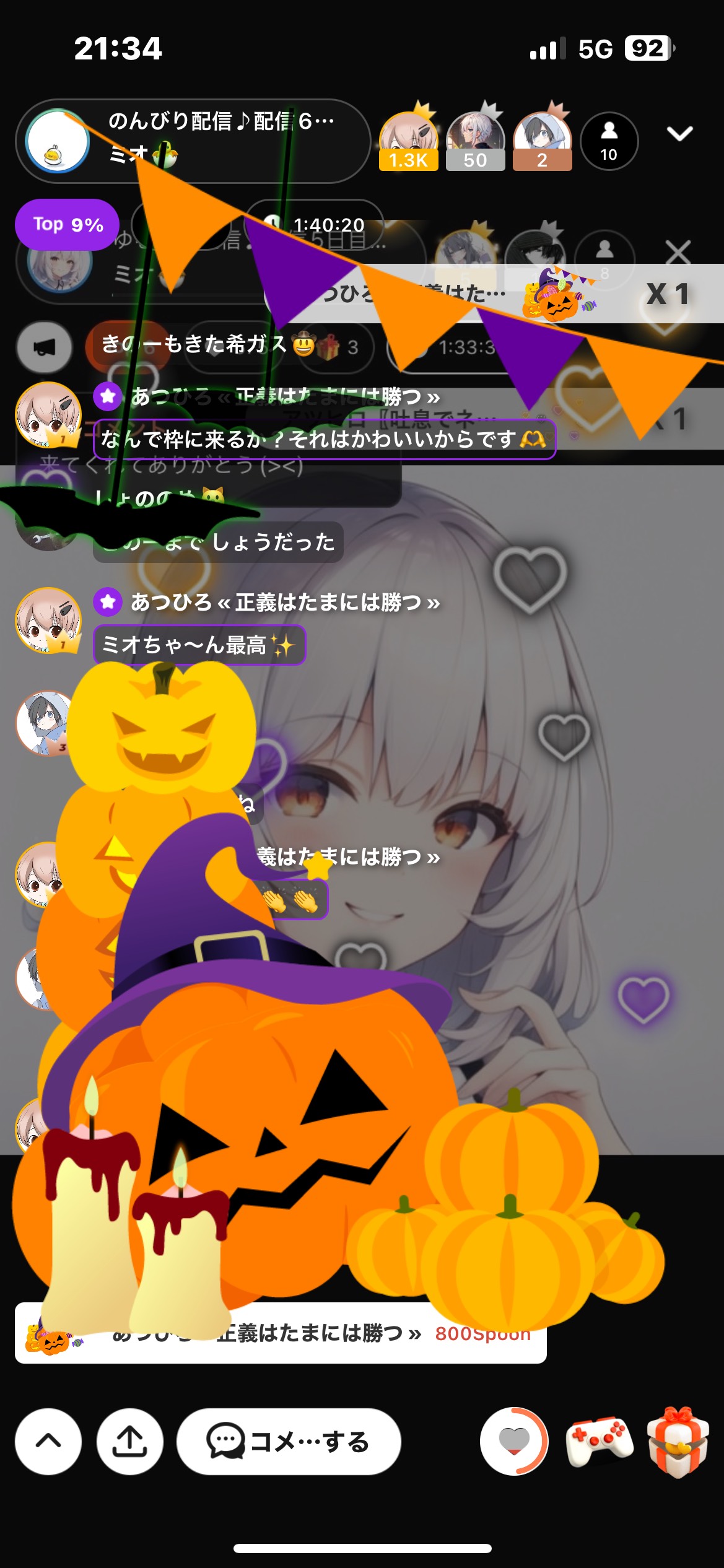
Task: Open the gift box to send a gift
Action: [x=678, y=1441]
